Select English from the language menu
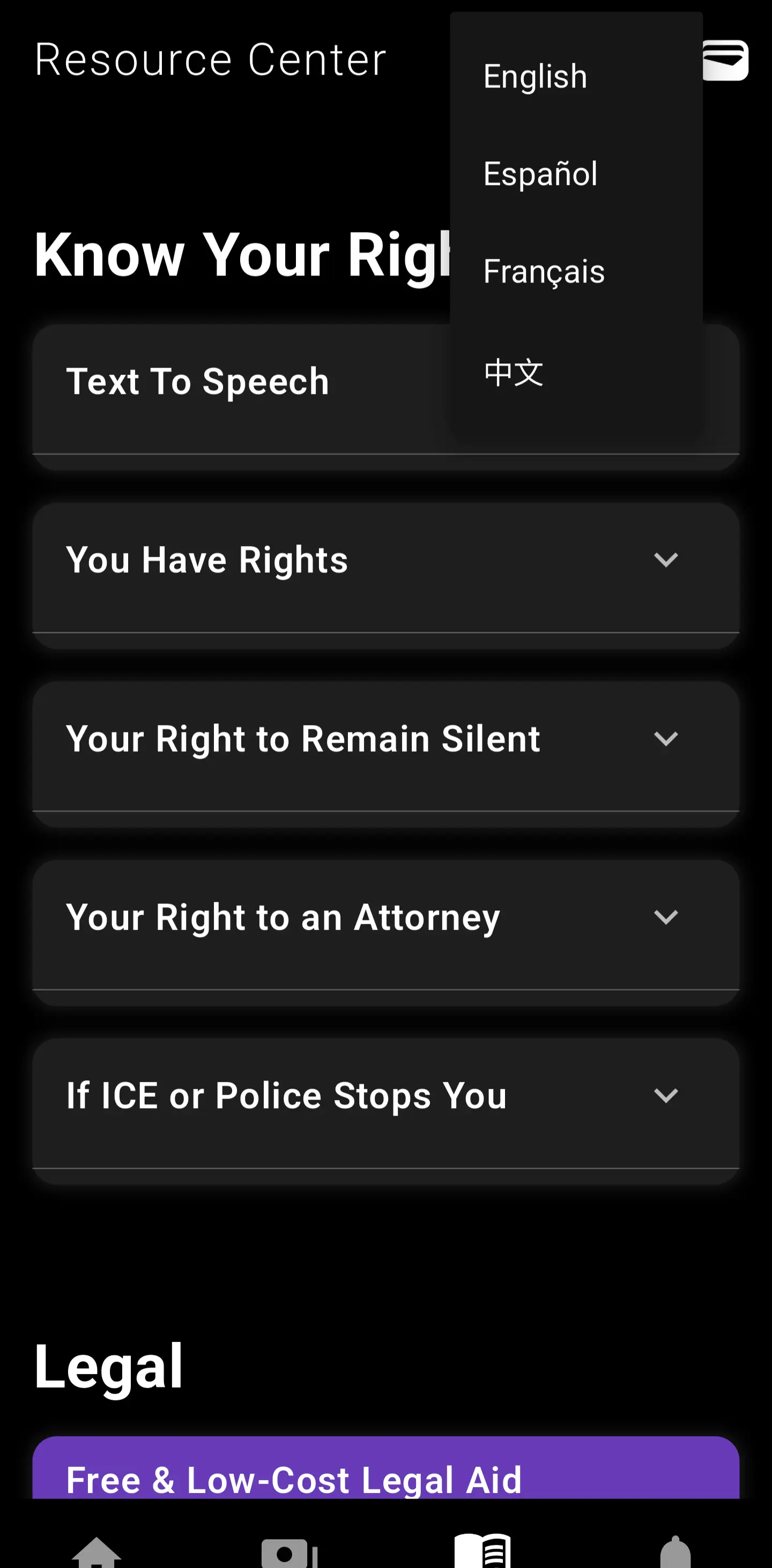The height and width of the screenshot is (1568, 772). pos(535,77)
